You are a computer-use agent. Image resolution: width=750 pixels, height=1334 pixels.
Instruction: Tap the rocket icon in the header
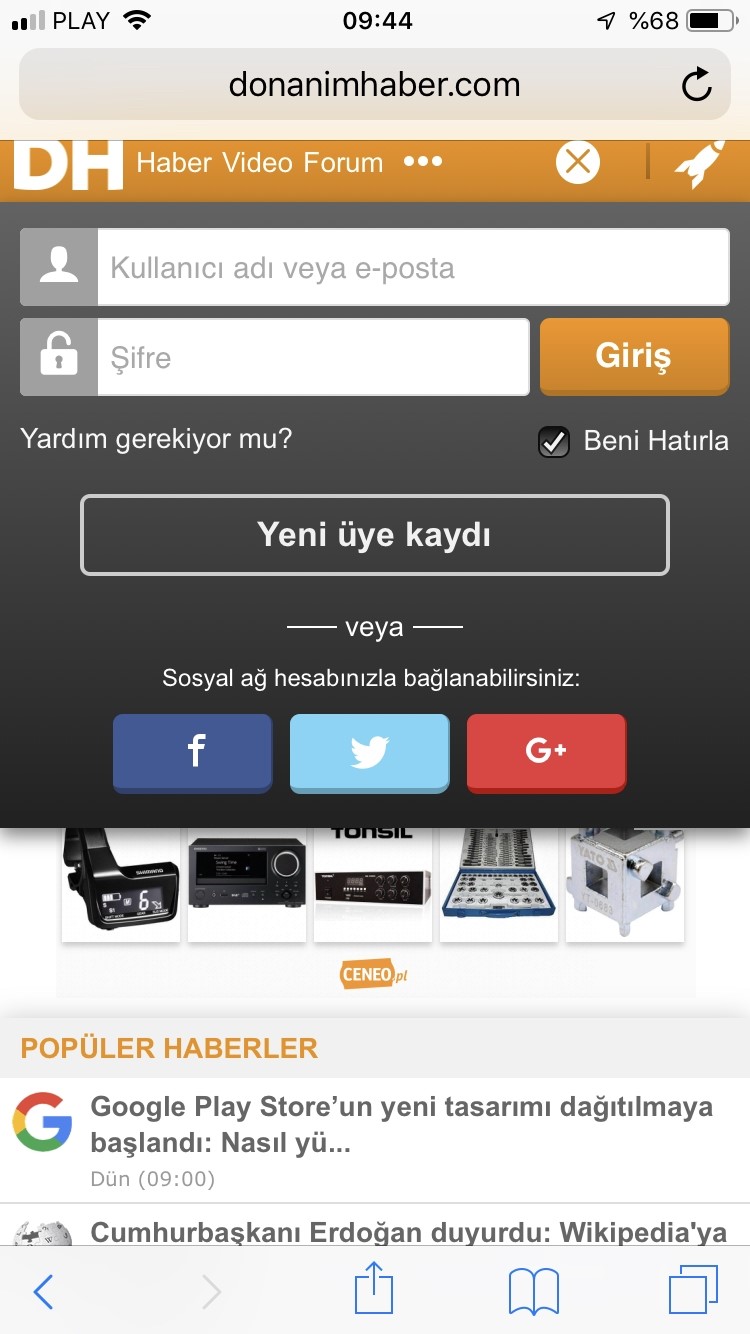pyautogui.click(x=699, y=162)
